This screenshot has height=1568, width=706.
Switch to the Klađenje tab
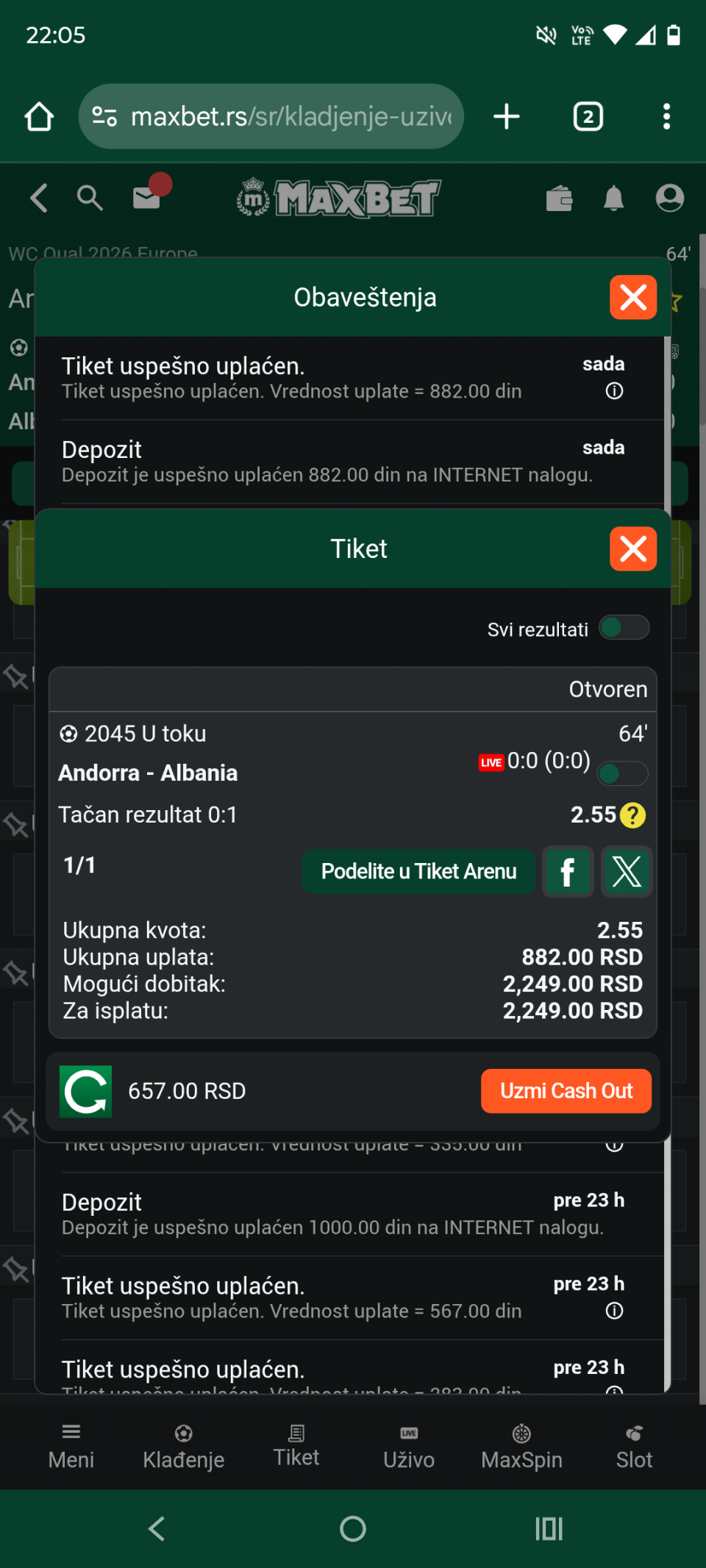183,1445
